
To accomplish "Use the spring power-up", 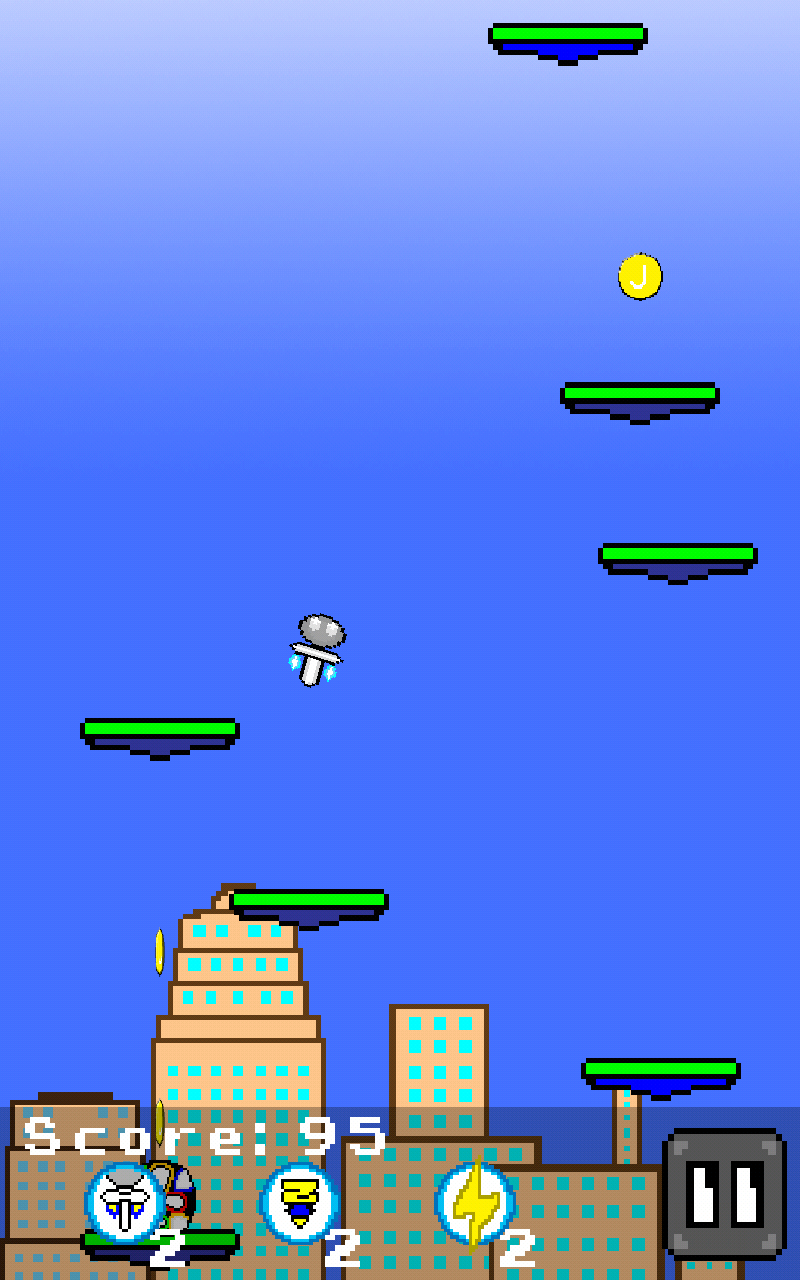I will [x=300, y=1202].
